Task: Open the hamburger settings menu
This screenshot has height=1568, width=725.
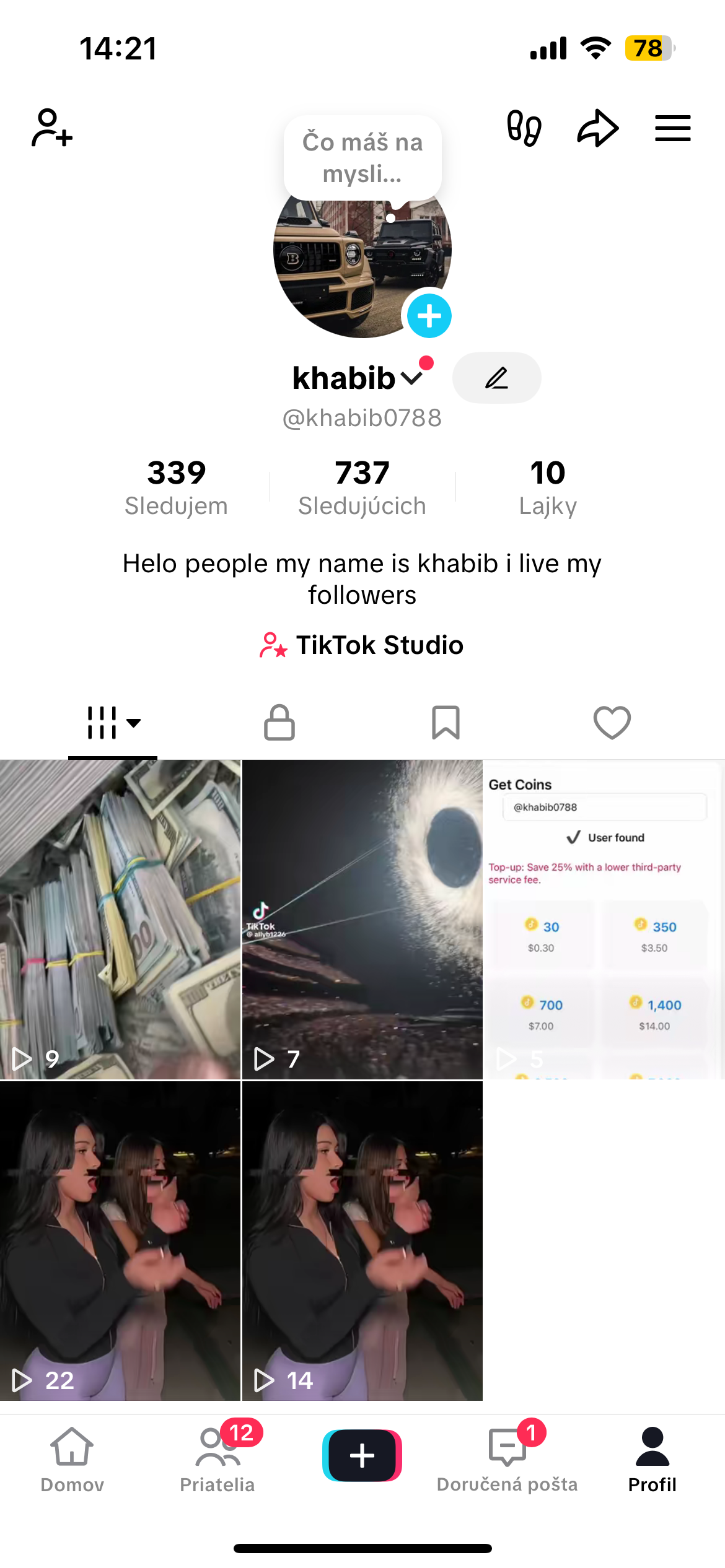Action: pos(672,128)
